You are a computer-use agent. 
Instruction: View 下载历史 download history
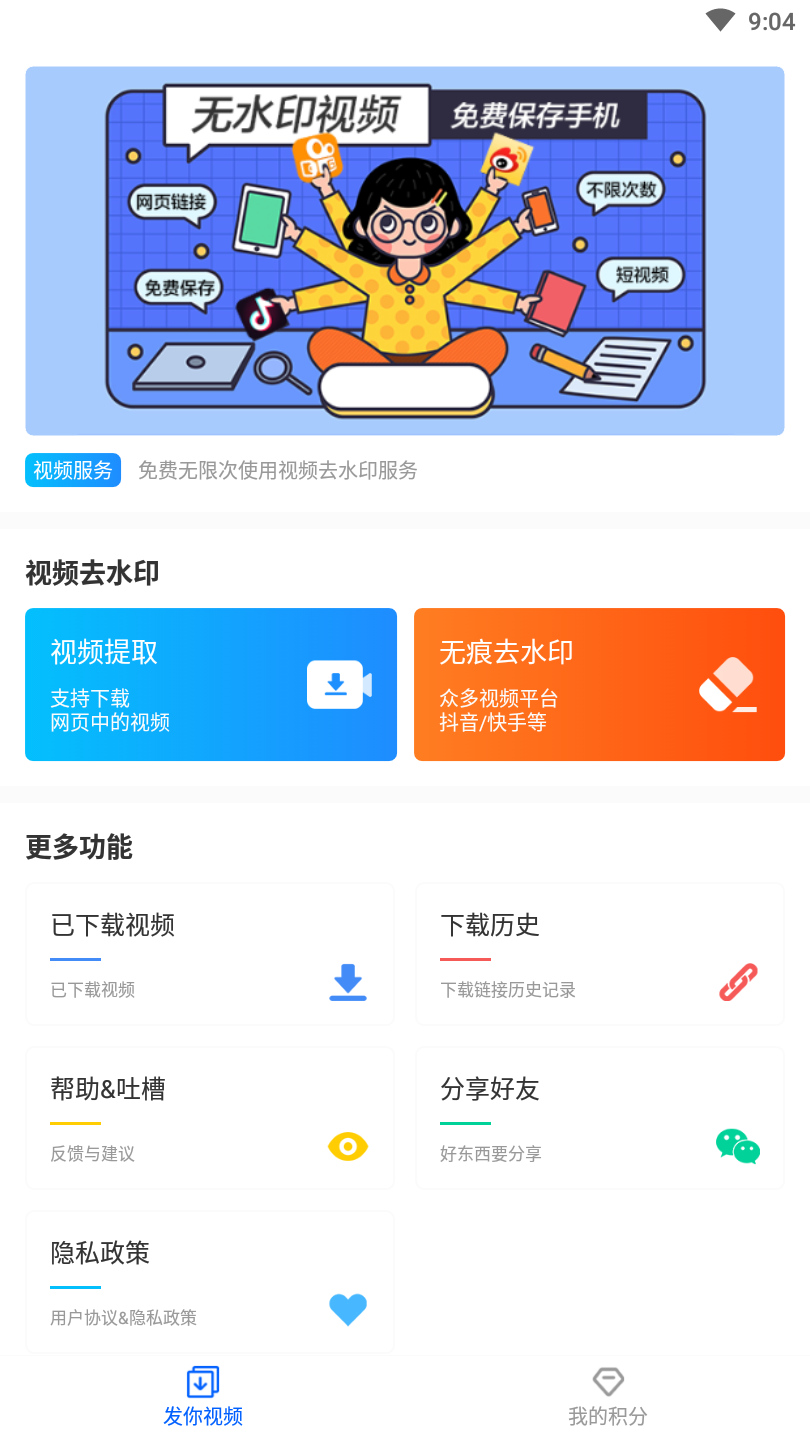point(599,954)
